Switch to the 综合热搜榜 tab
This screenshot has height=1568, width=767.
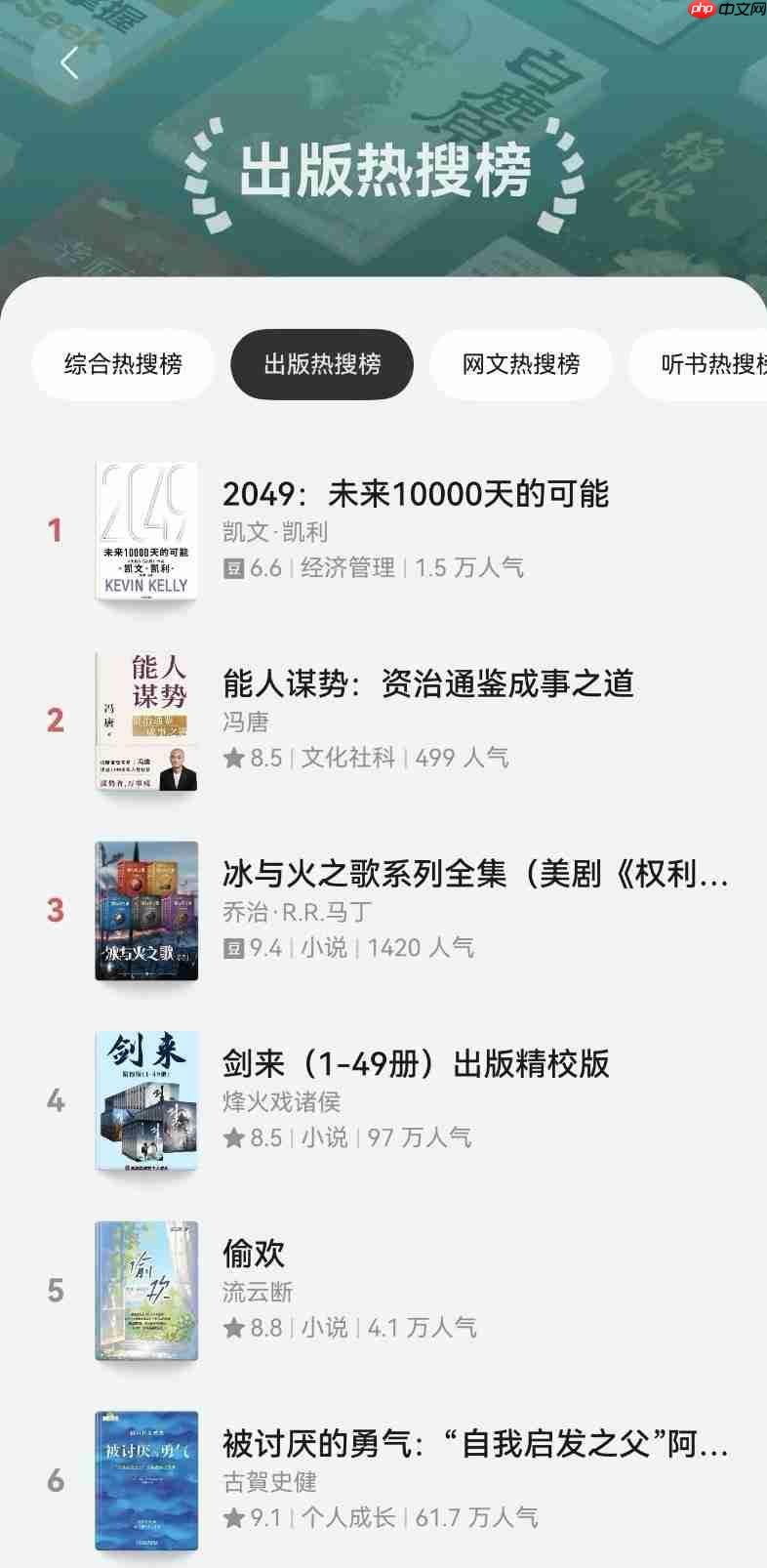tap(125, 363)
